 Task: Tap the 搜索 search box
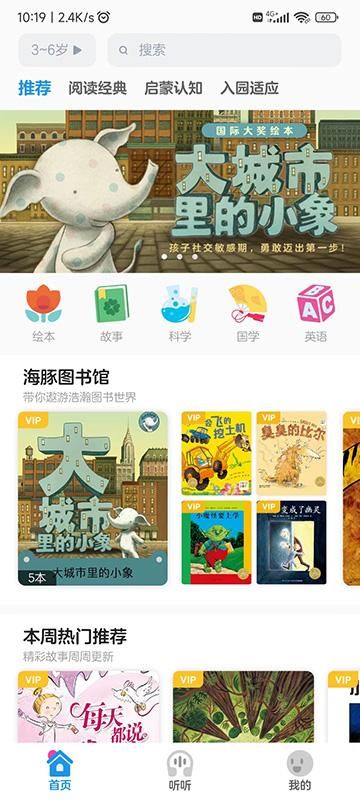(224, 50)
